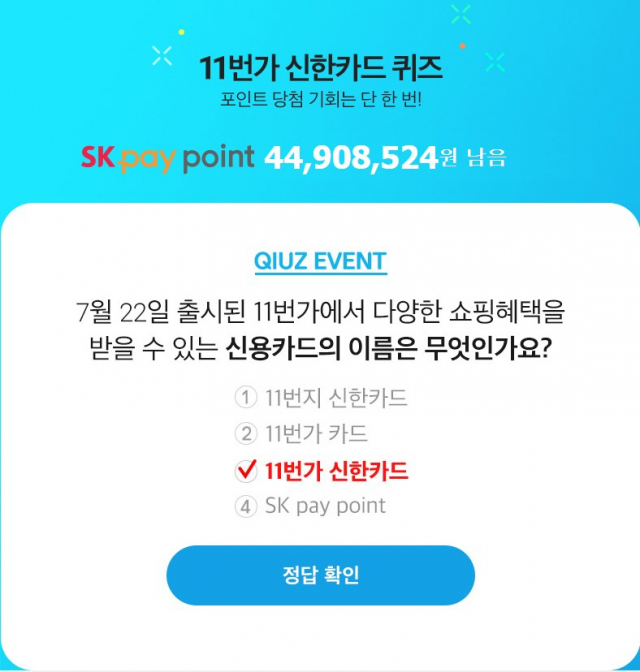The image size is (640, 672).
Task: Choose option 2, 11번가 카드
Action: point(302,434)
